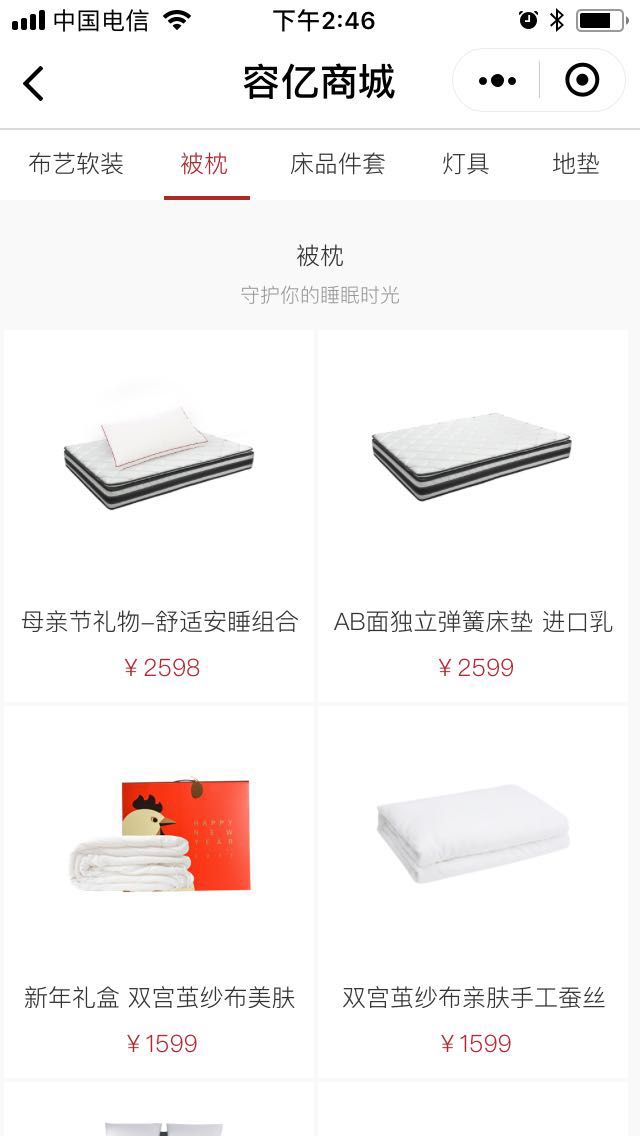View the 双宫茧纱布亲肤手工蚕丝 product
The height and width of the screenshot is (1136, 640).
pyautogui.click(x=473, y=890)
